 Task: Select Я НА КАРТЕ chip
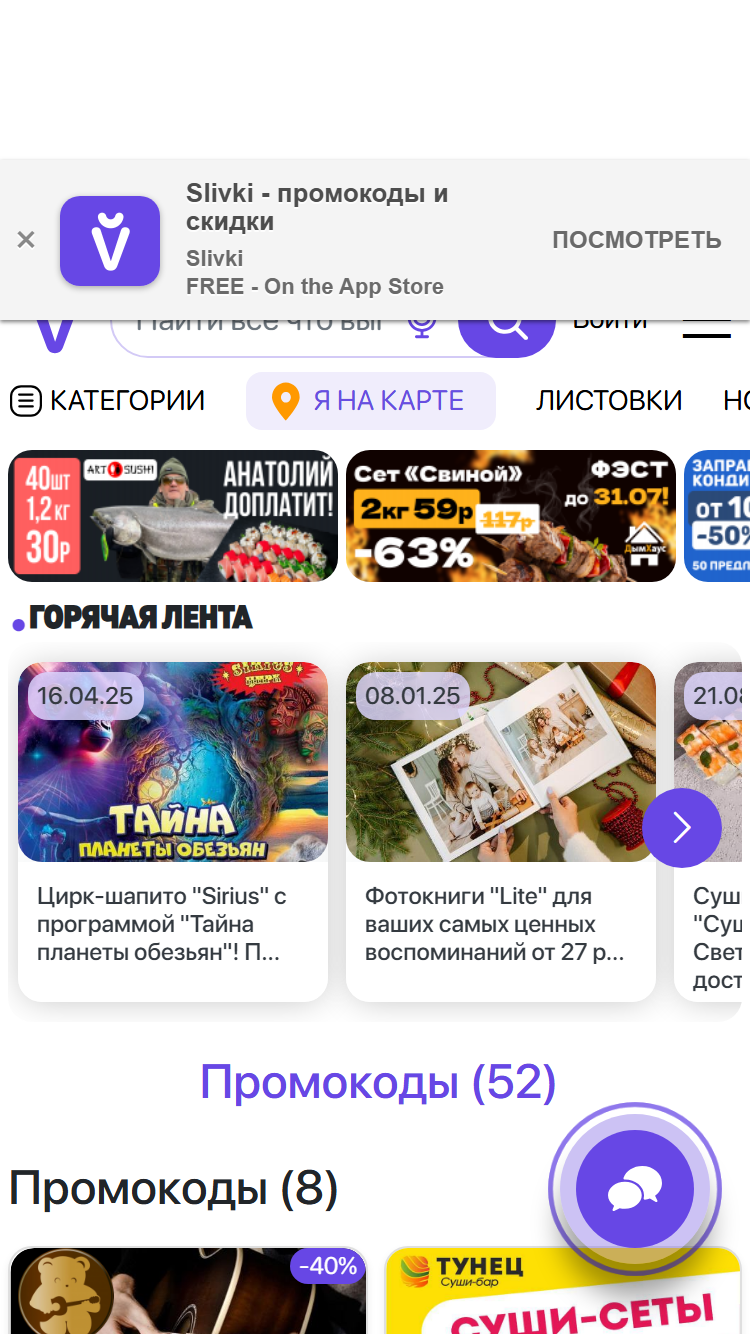click(x=371, y=401)
